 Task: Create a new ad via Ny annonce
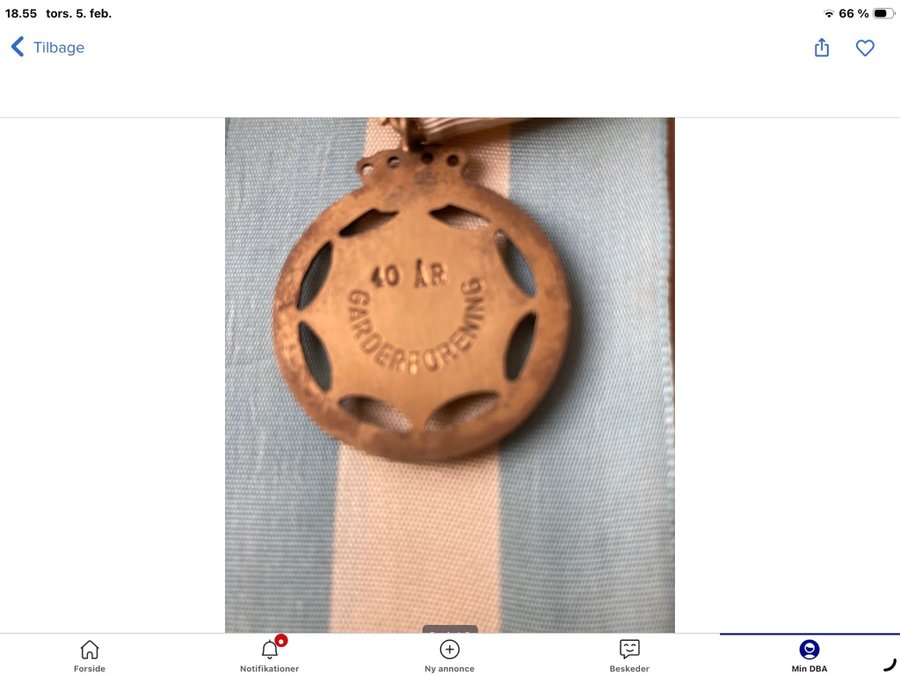449,655
